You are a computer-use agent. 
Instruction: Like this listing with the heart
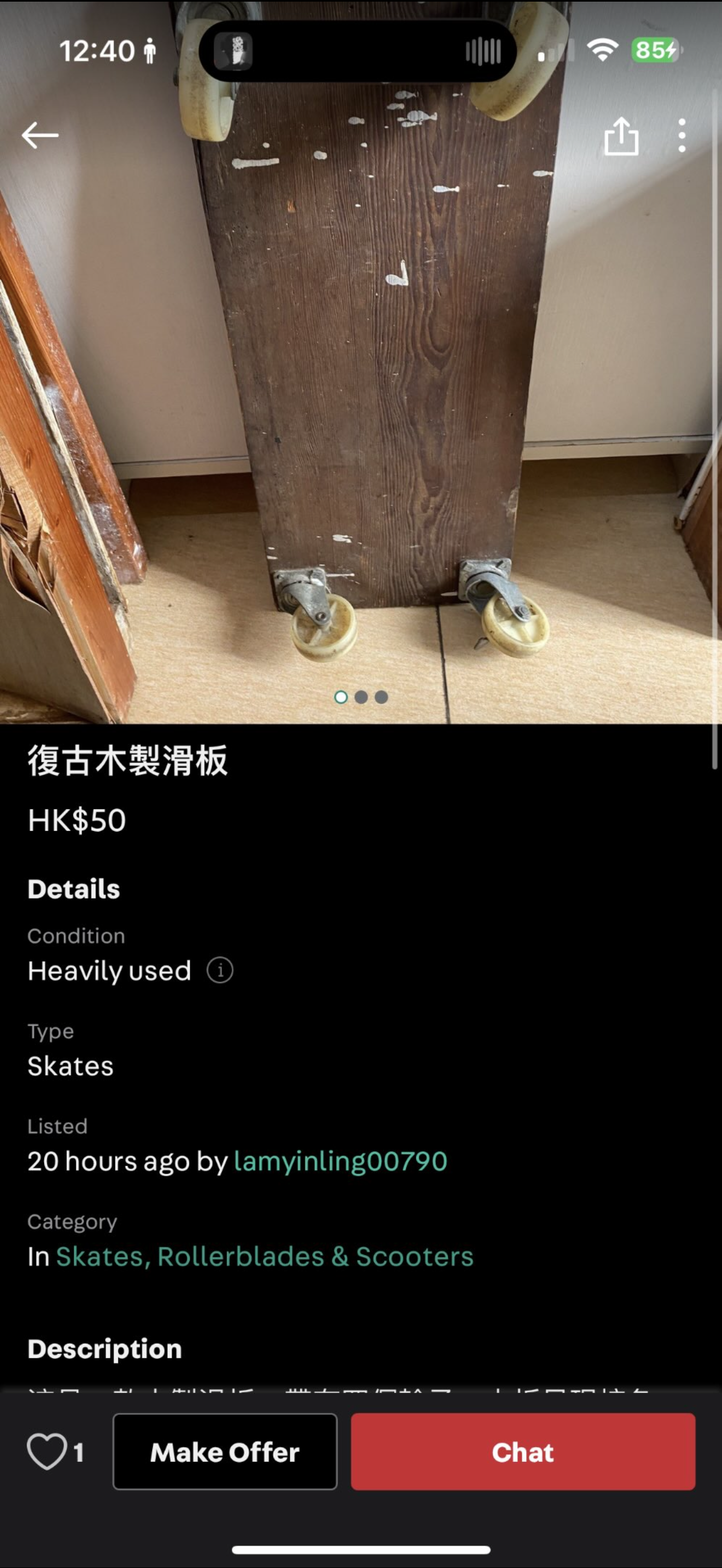pyautogui.click(x=47, y=1451)
